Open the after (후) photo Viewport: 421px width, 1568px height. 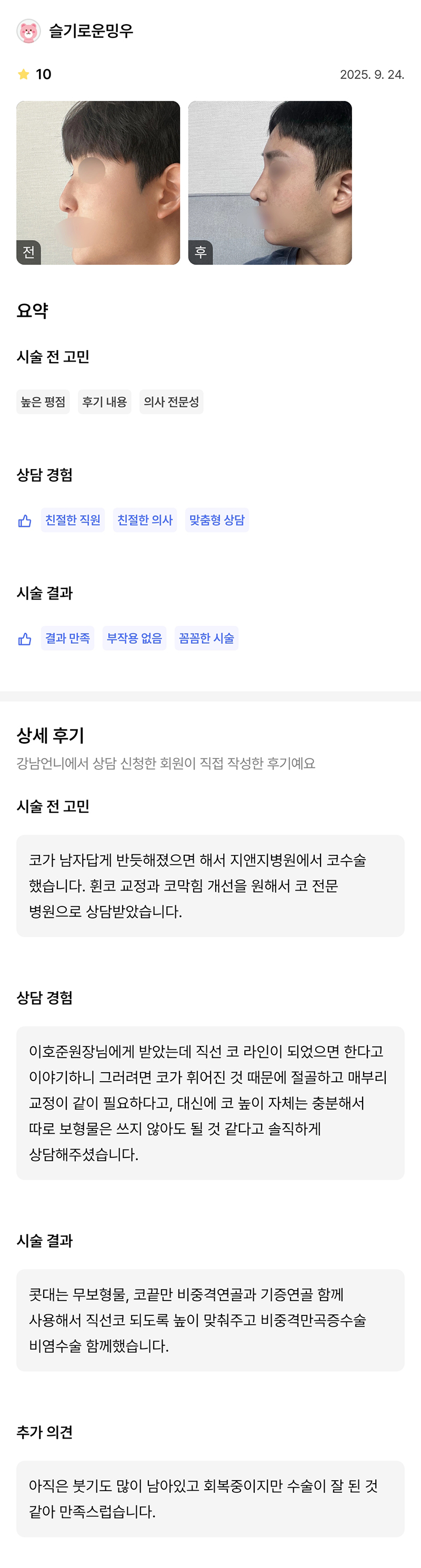click(269, 183)
